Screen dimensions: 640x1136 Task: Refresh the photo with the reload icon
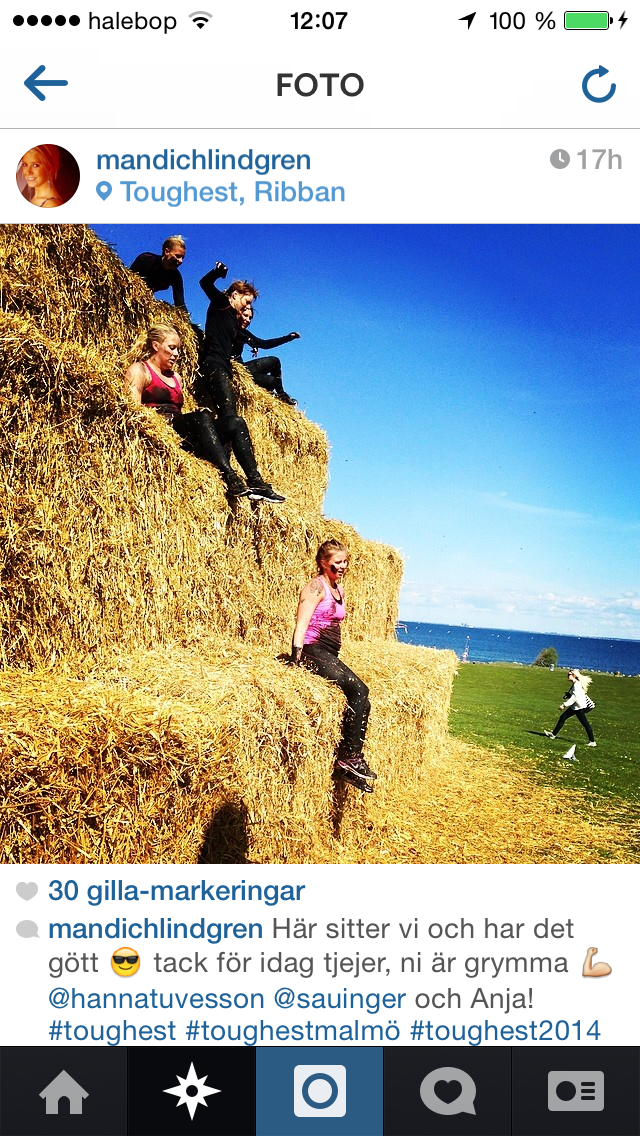click(599, 84)
